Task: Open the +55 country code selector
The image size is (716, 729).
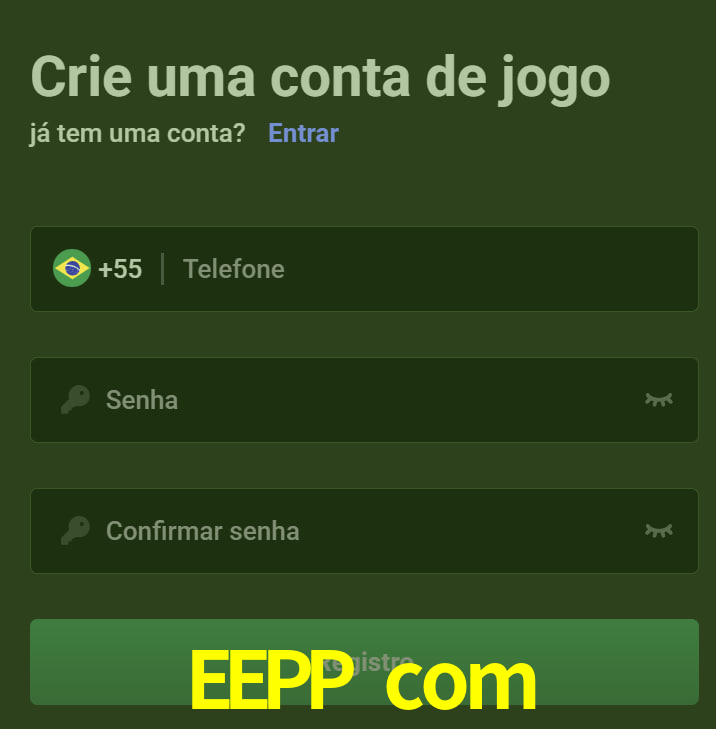Action: pyautogui.click(x=98, y=269)
